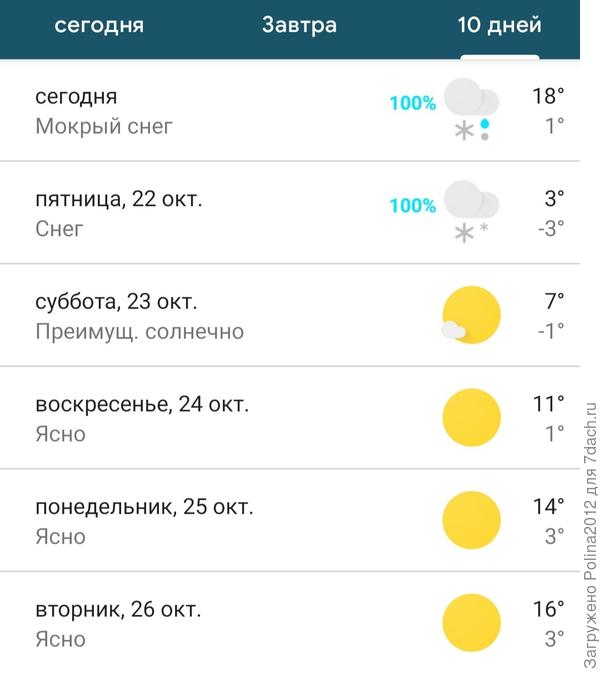Open forecast for понедельник, 25 окт.
This screenshot has width=600, height=673.
pyautogui.click(x=290, y=521)
